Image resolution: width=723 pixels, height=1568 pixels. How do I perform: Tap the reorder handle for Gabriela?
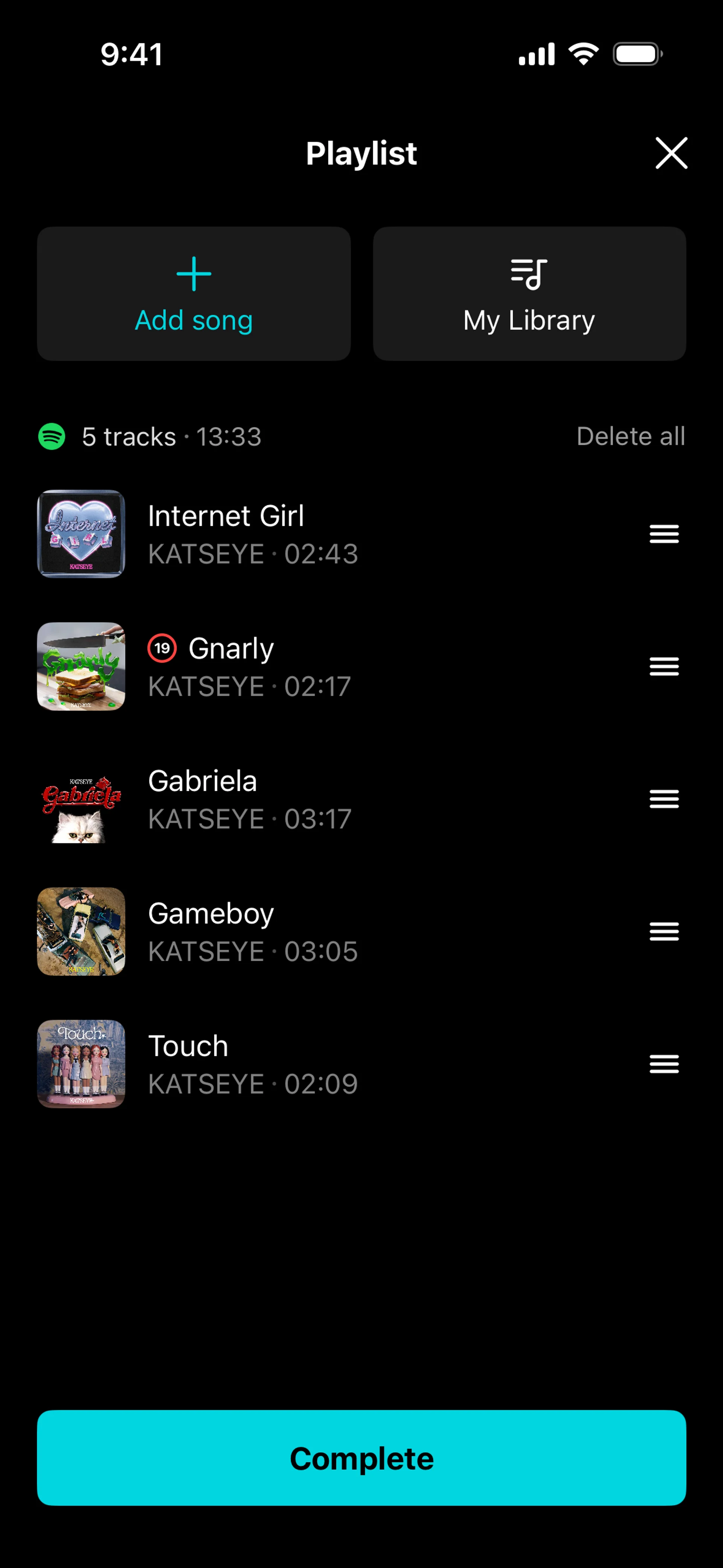pyautogui.click(x=664, y=799)
